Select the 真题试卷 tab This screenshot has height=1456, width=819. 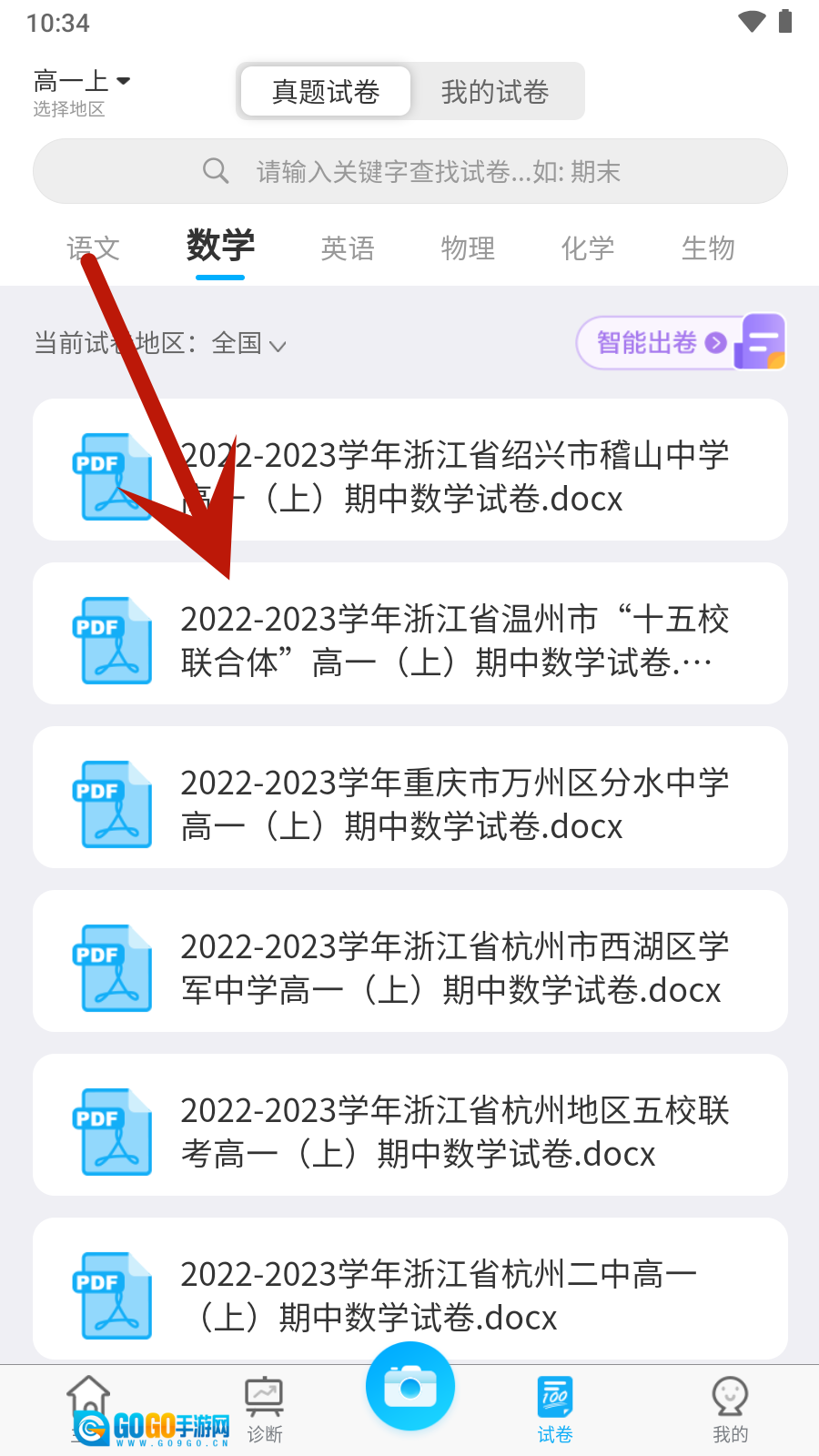[326, 92]
